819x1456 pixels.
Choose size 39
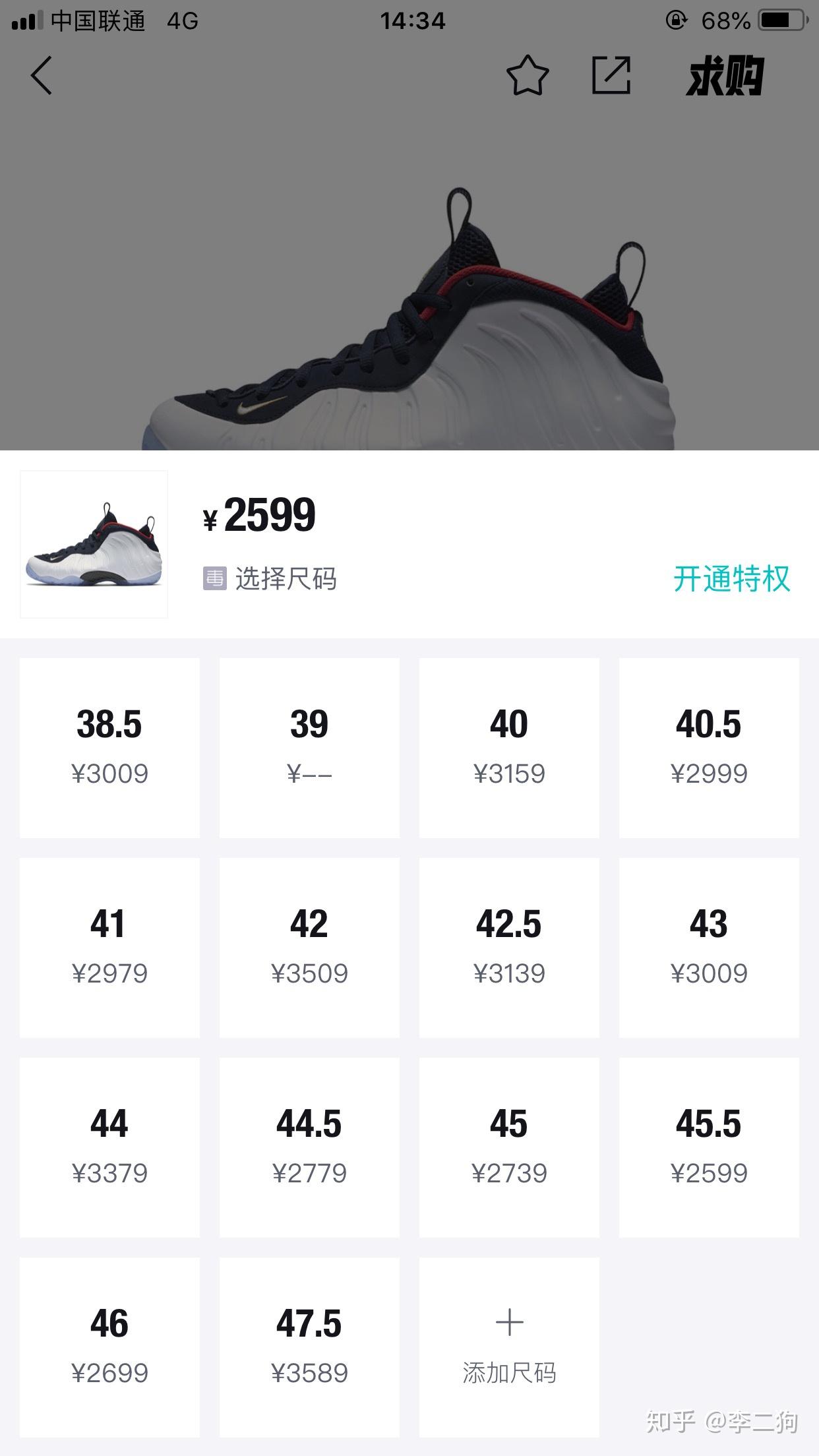point(309,748)
